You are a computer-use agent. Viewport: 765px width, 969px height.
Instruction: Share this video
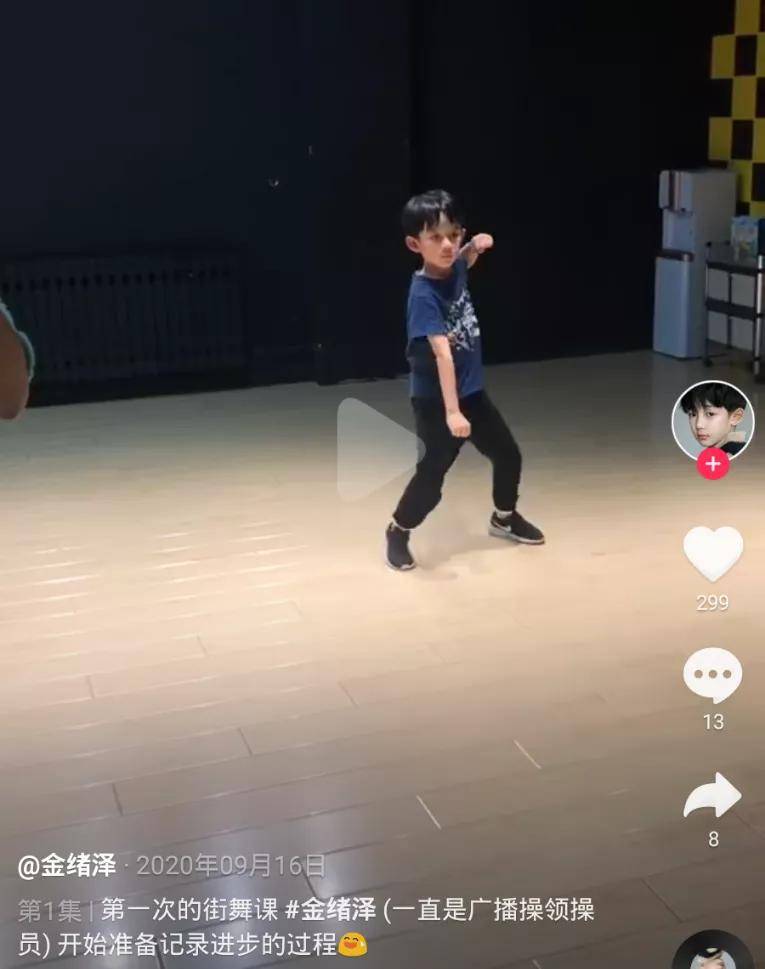coord(712,796)
